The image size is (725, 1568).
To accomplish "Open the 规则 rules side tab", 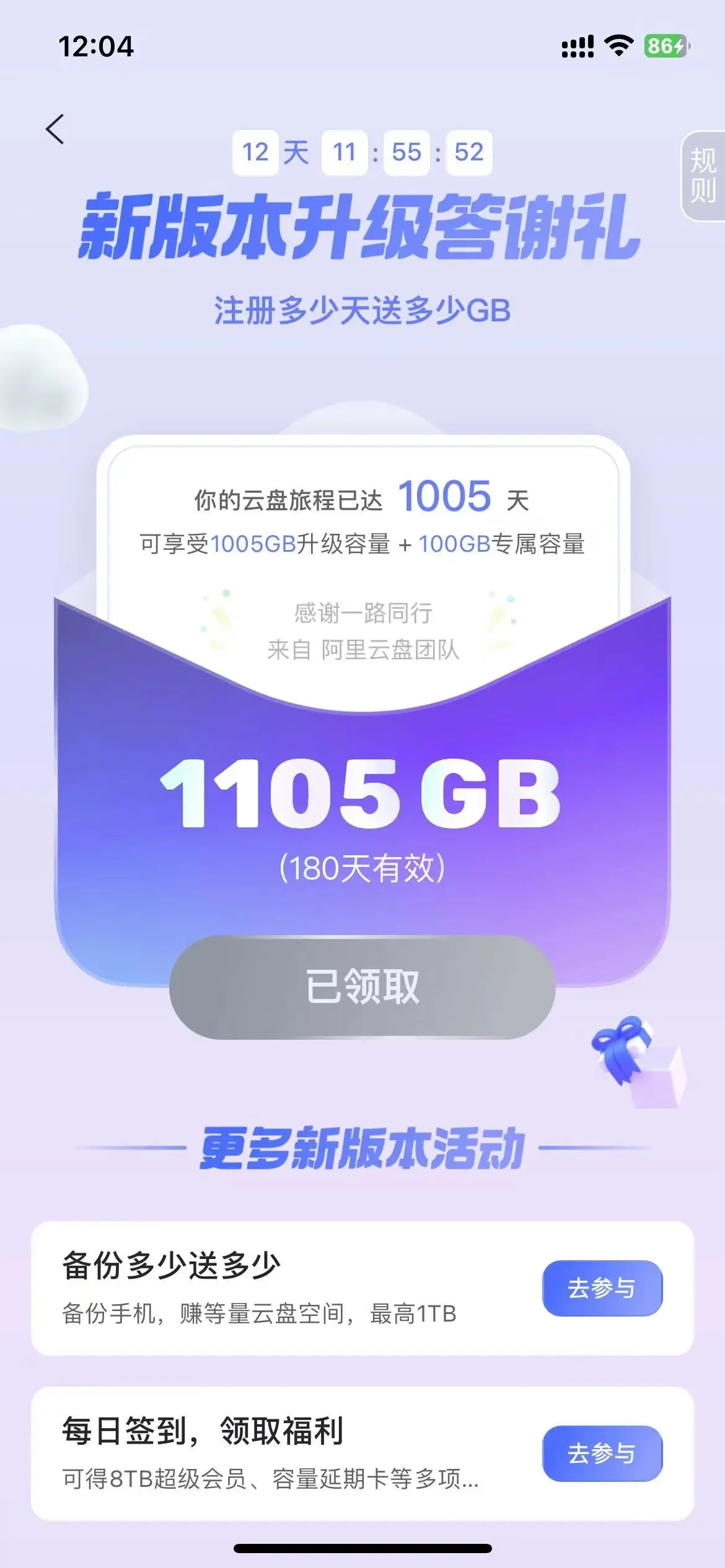I will click(x=703, y=176).
